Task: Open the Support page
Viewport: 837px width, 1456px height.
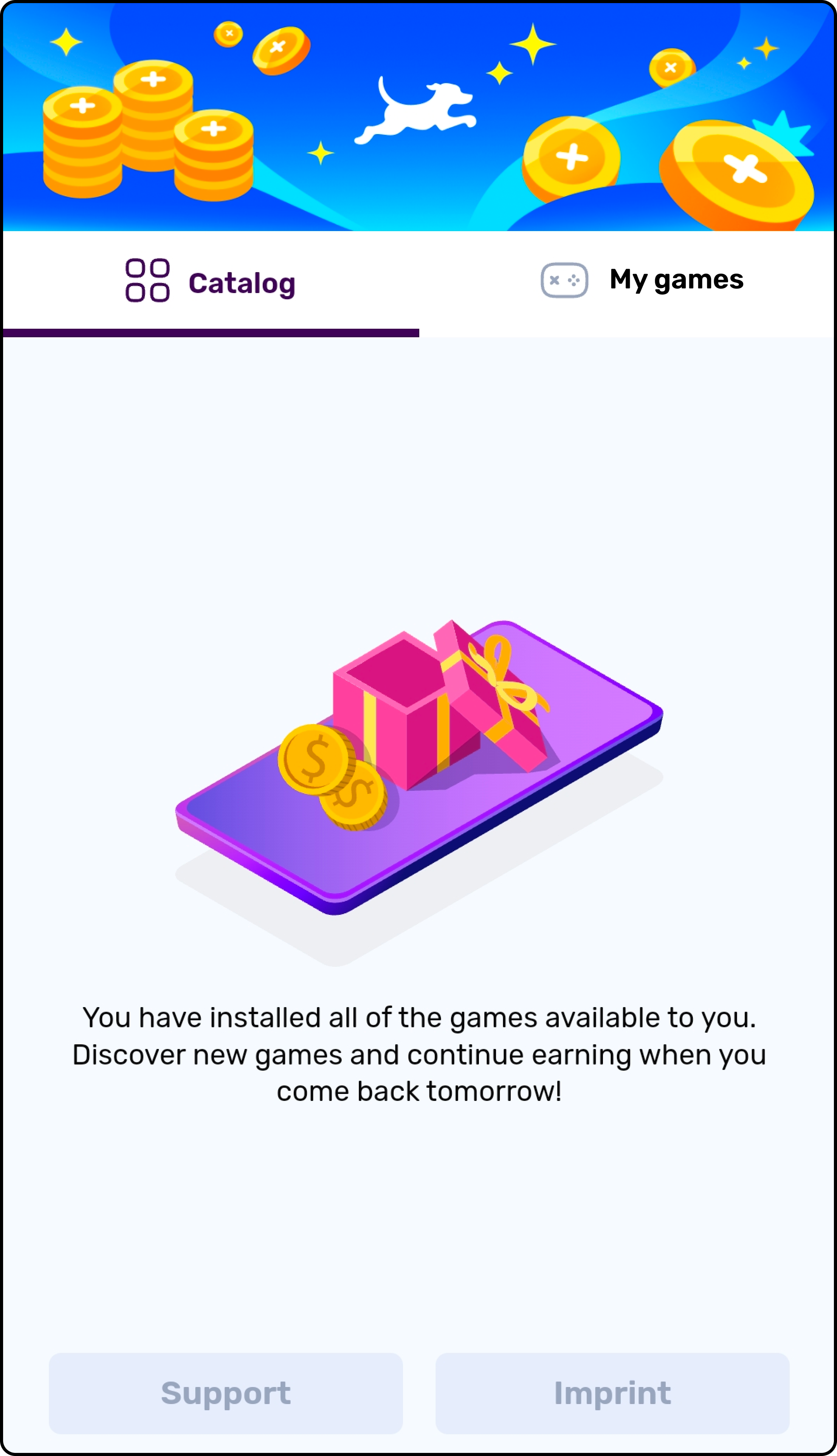Action: [x=226, y=1393]
